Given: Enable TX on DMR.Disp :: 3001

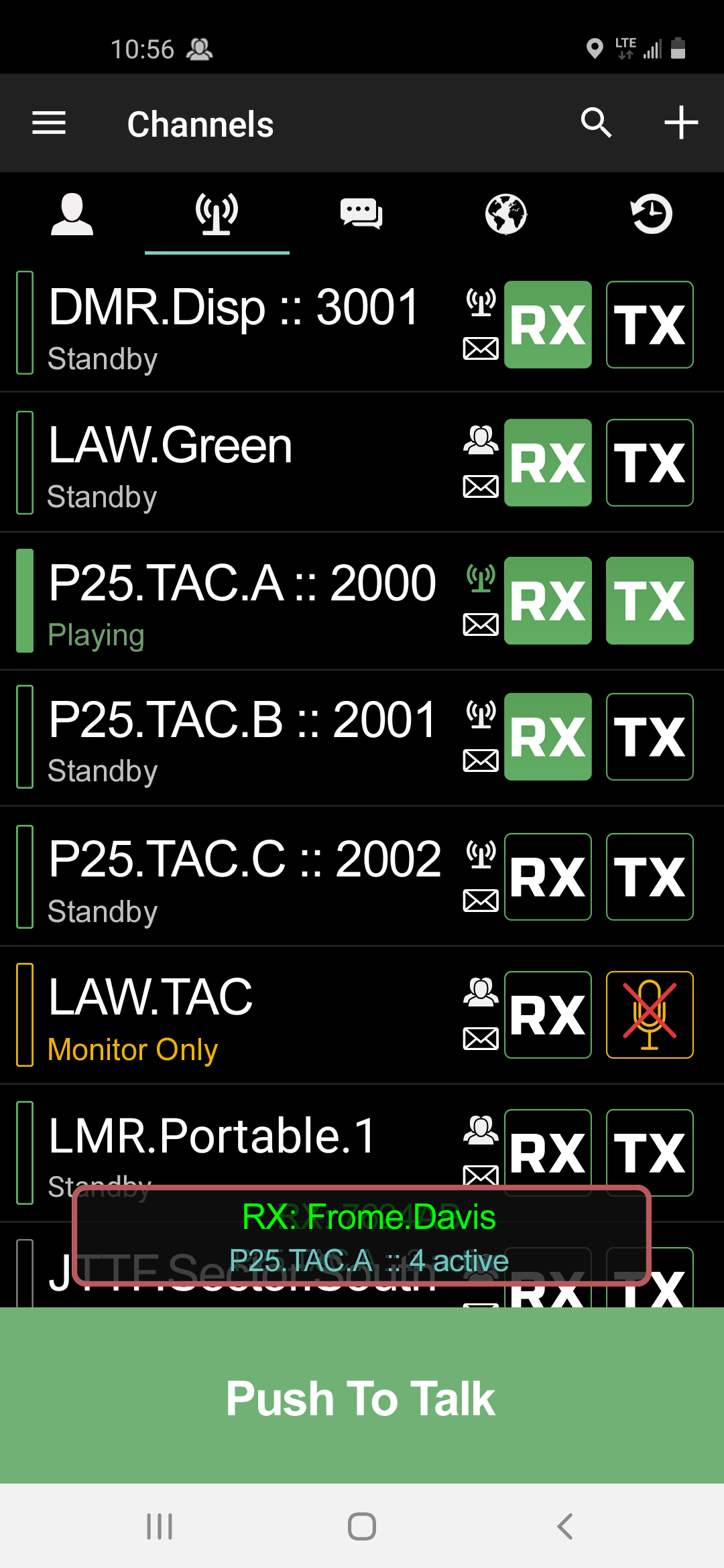Looking at the screenshot, I should tap(650, 324).
